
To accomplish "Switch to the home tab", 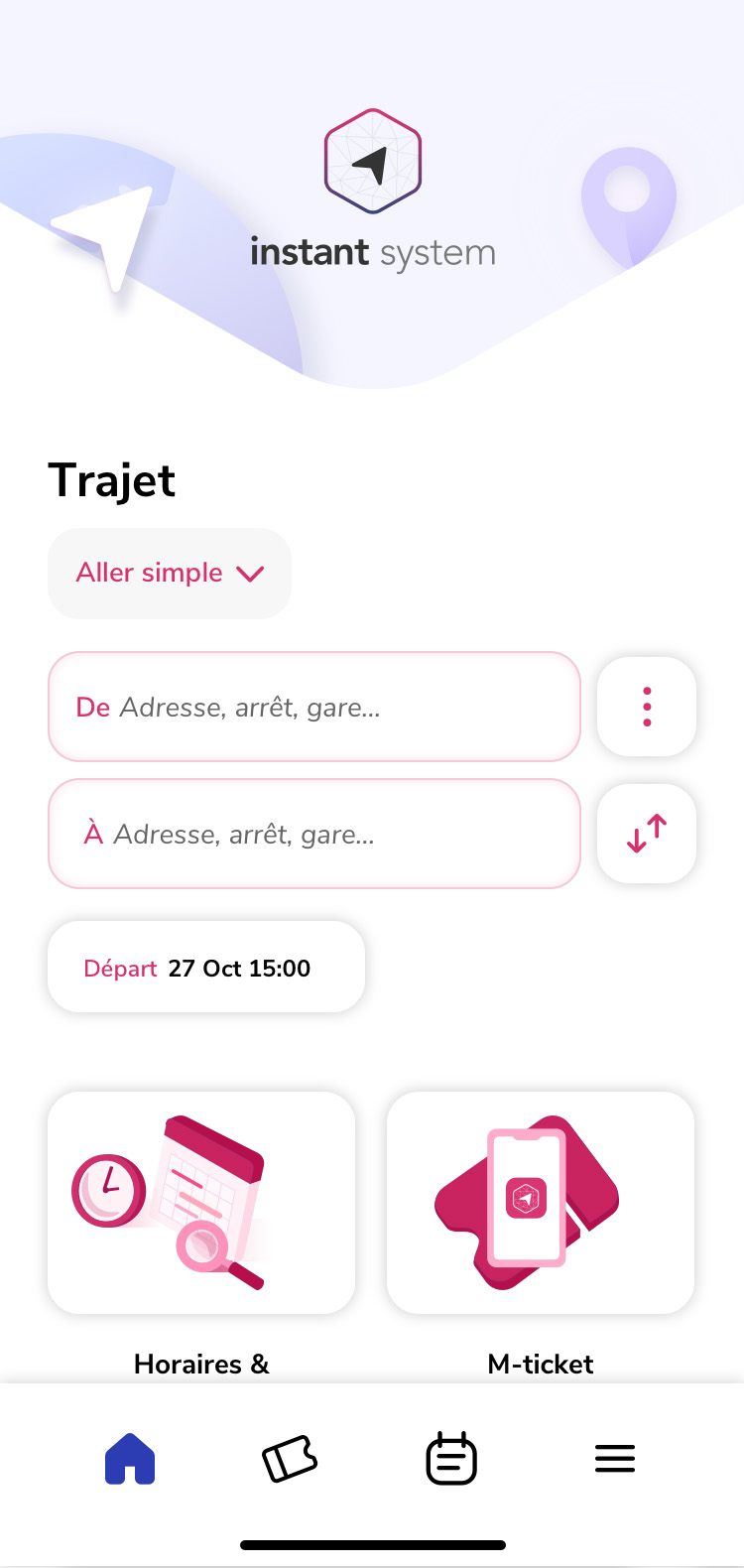I will click(130, 1460).
